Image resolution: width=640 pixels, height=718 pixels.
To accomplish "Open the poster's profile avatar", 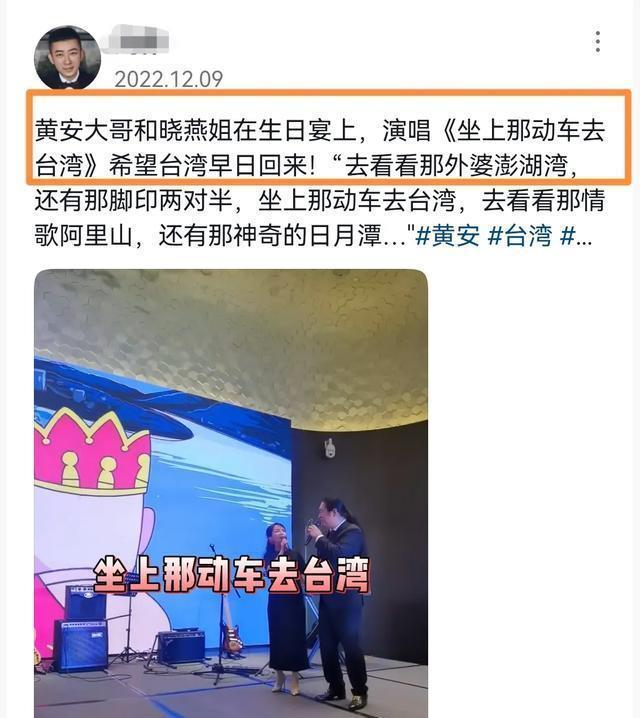I will [67, 58].
